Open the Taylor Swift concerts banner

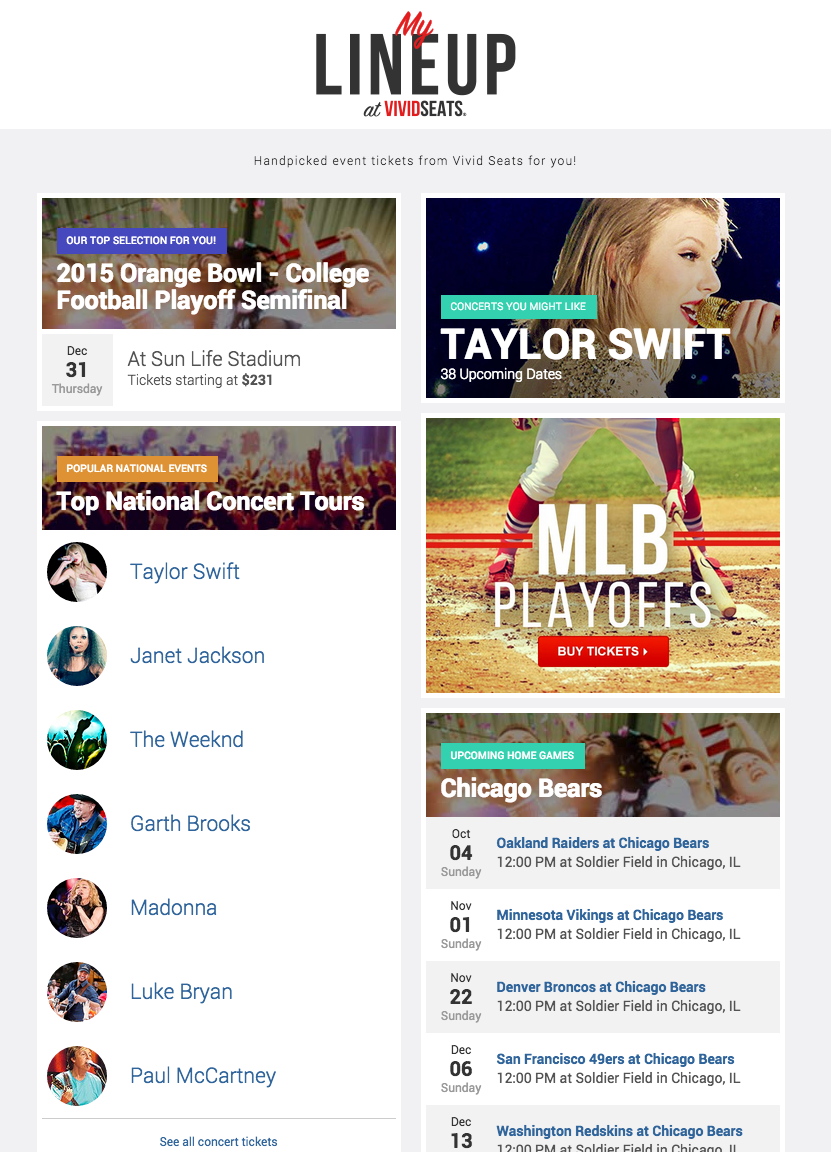(602, 298)
